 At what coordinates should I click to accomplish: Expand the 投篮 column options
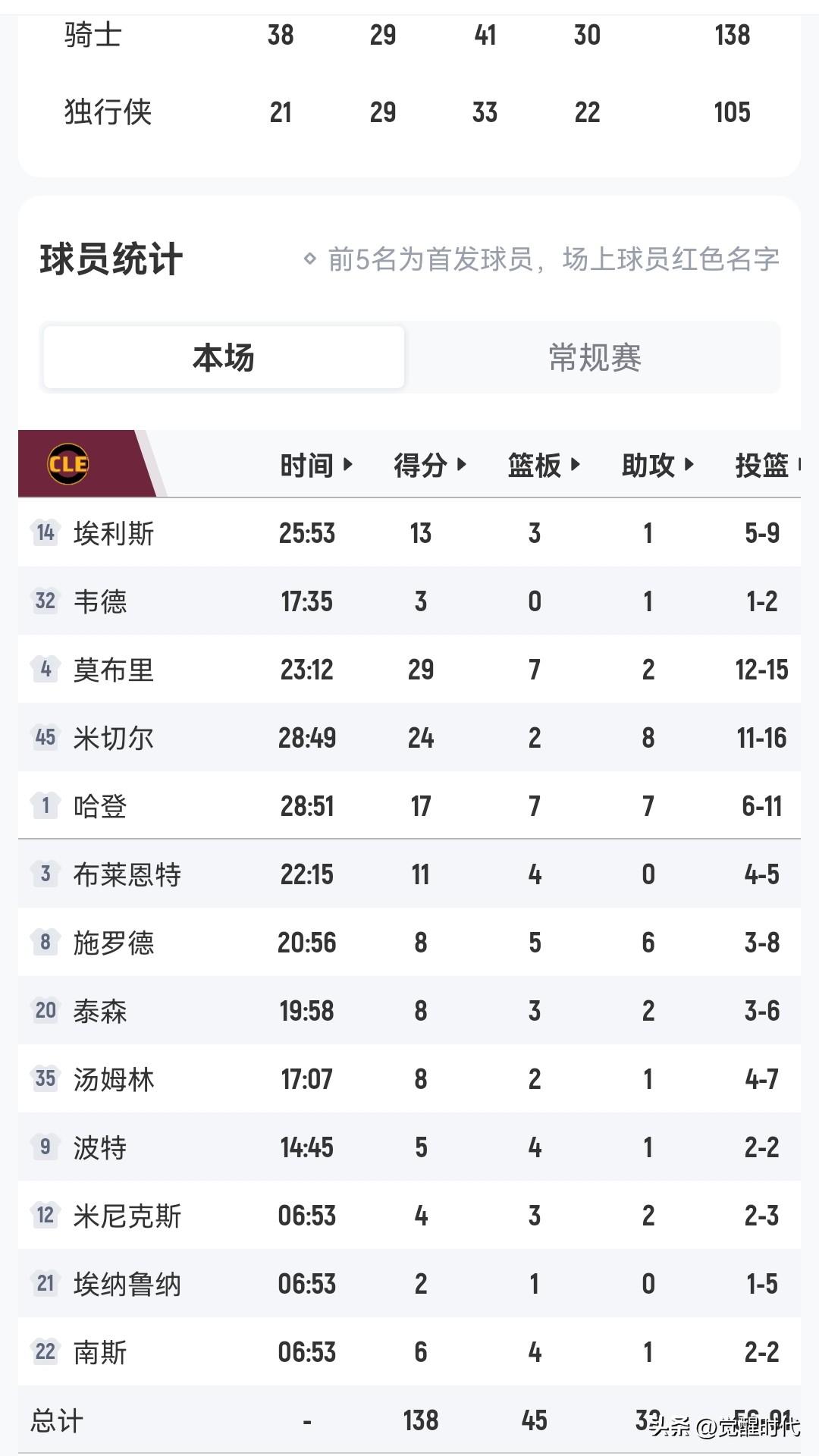762,466
